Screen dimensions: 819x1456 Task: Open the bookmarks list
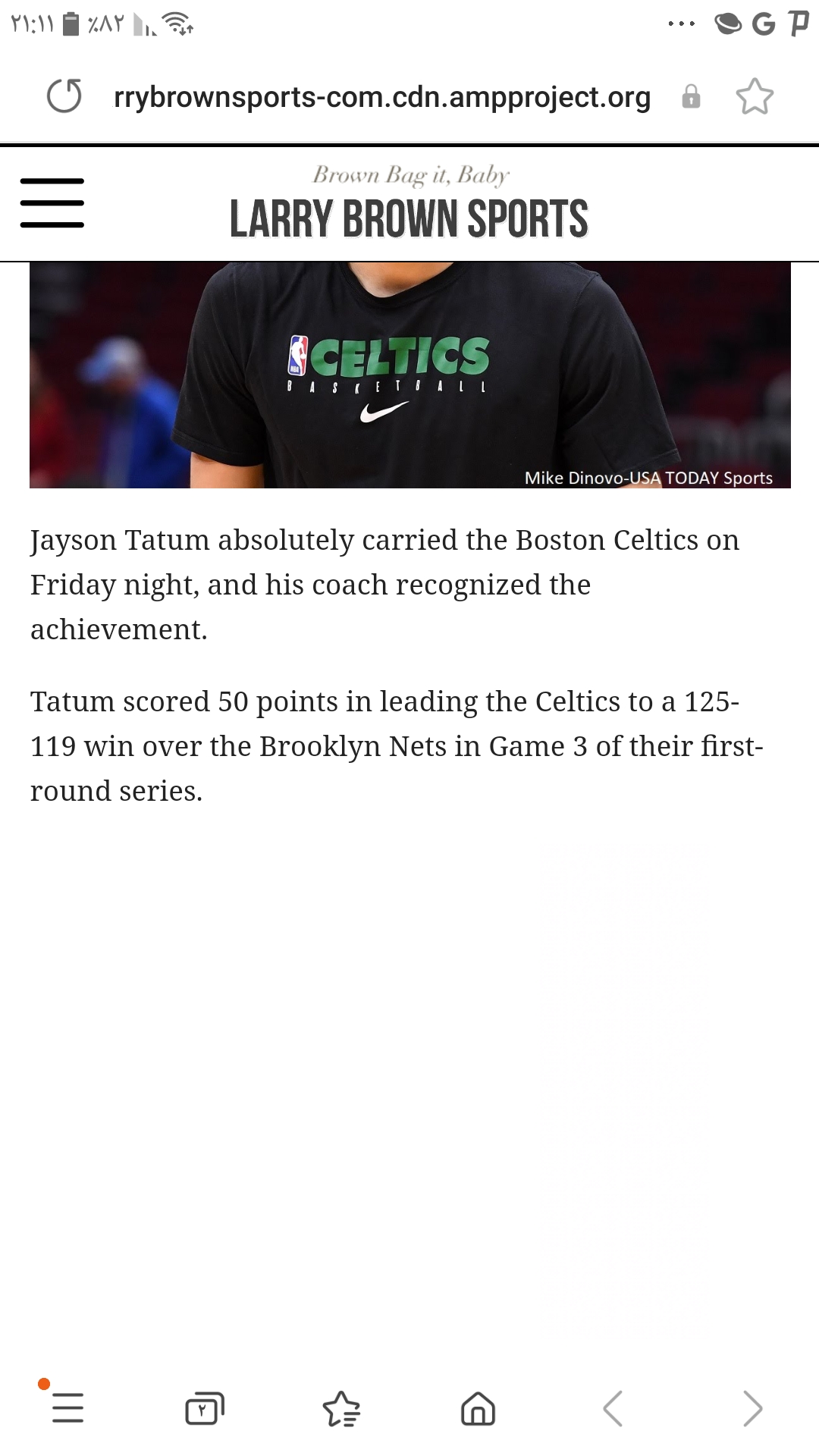[x=341, y=1408]
